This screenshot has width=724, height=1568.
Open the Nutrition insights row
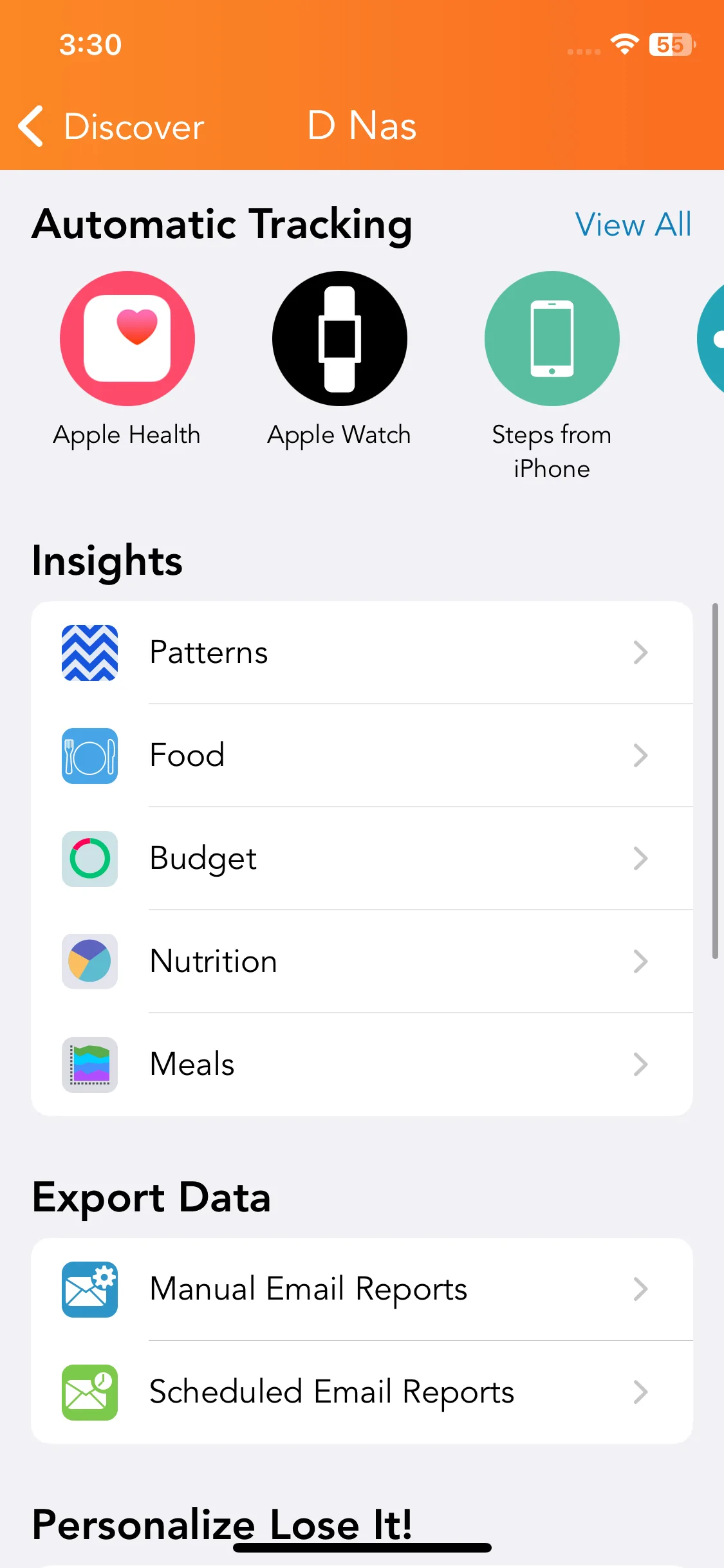click(x=360, y=962)
